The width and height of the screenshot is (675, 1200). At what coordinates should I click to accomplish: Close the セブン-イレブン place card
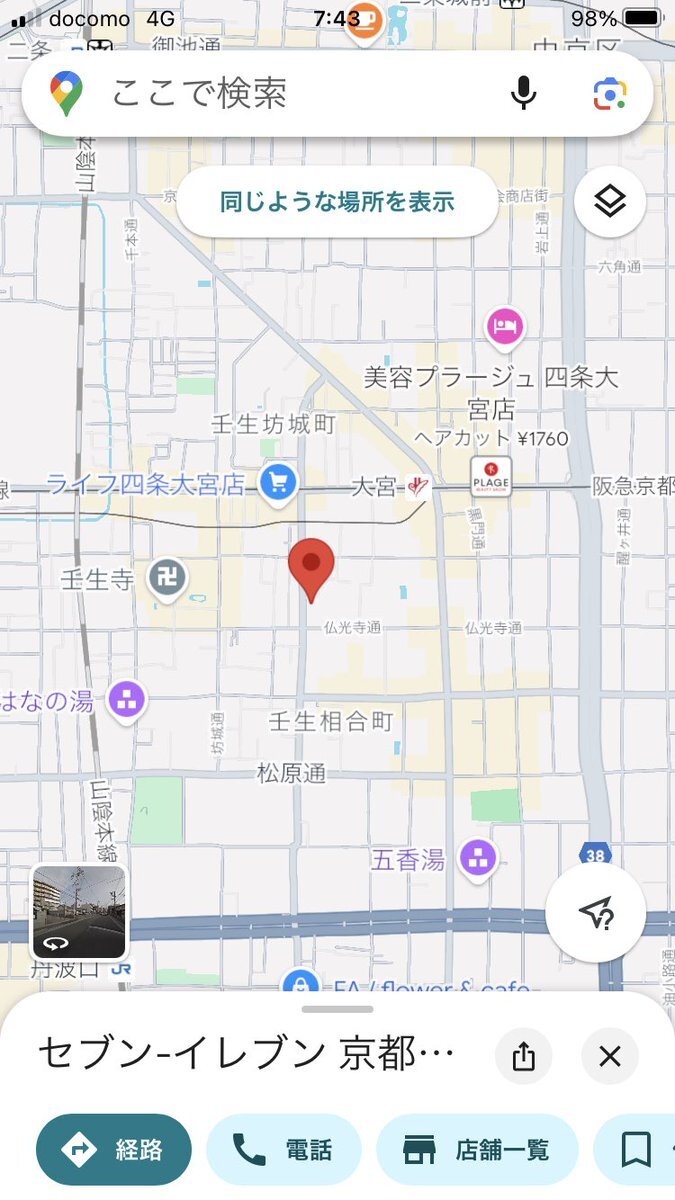(x=610, y=1056)
